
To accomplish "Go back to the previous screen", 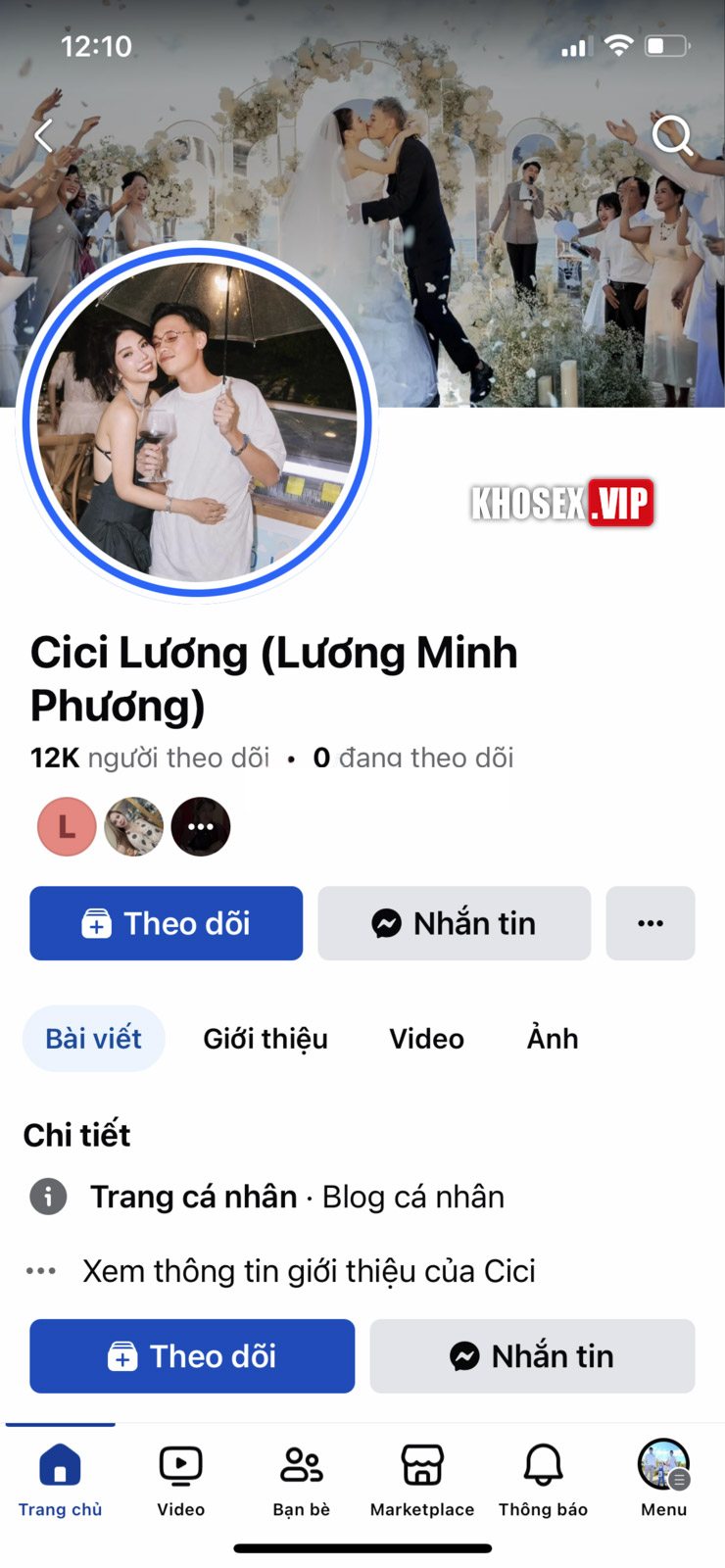I will [41, 136].
